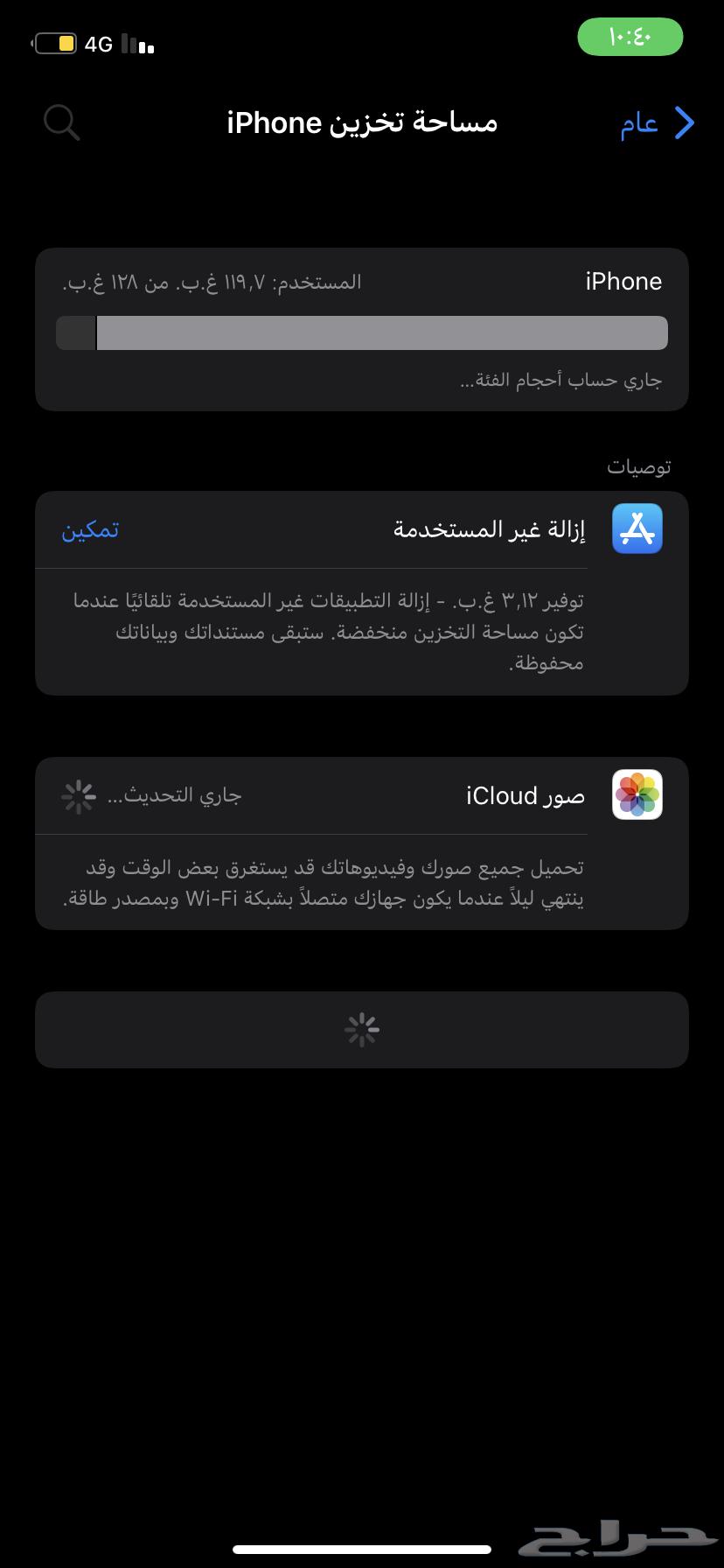Expand the iPhone storage summary card
Image resolution: width=724 pixels, height=1568 pixels.
coord(361,328)
